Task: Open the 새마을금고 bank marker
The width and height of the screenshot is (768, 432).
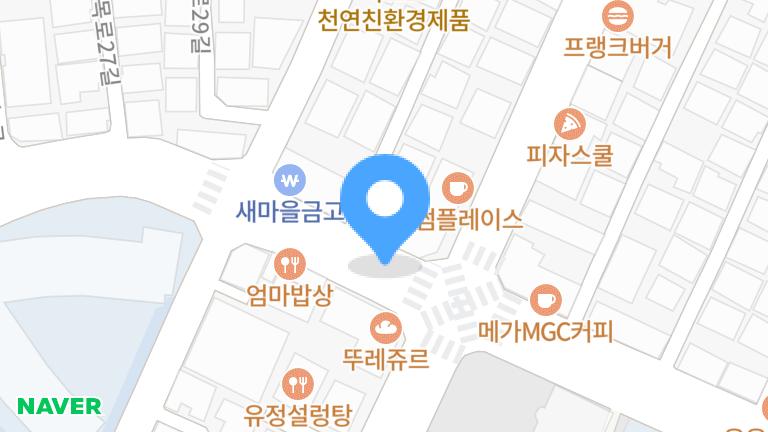Action: point(292,181)
